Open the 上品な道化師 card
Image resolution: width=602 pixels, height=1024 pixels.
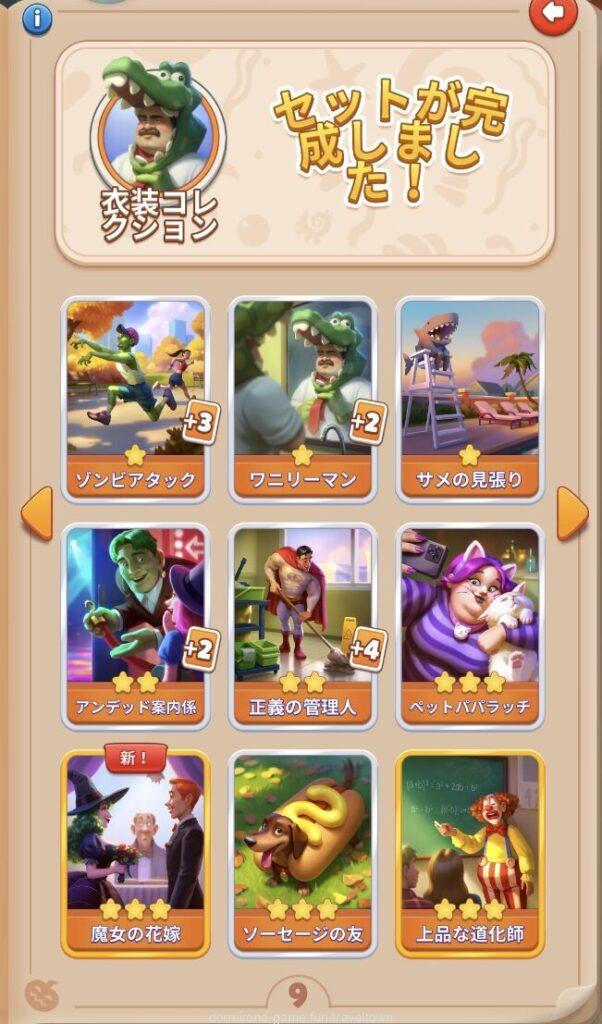469,853
